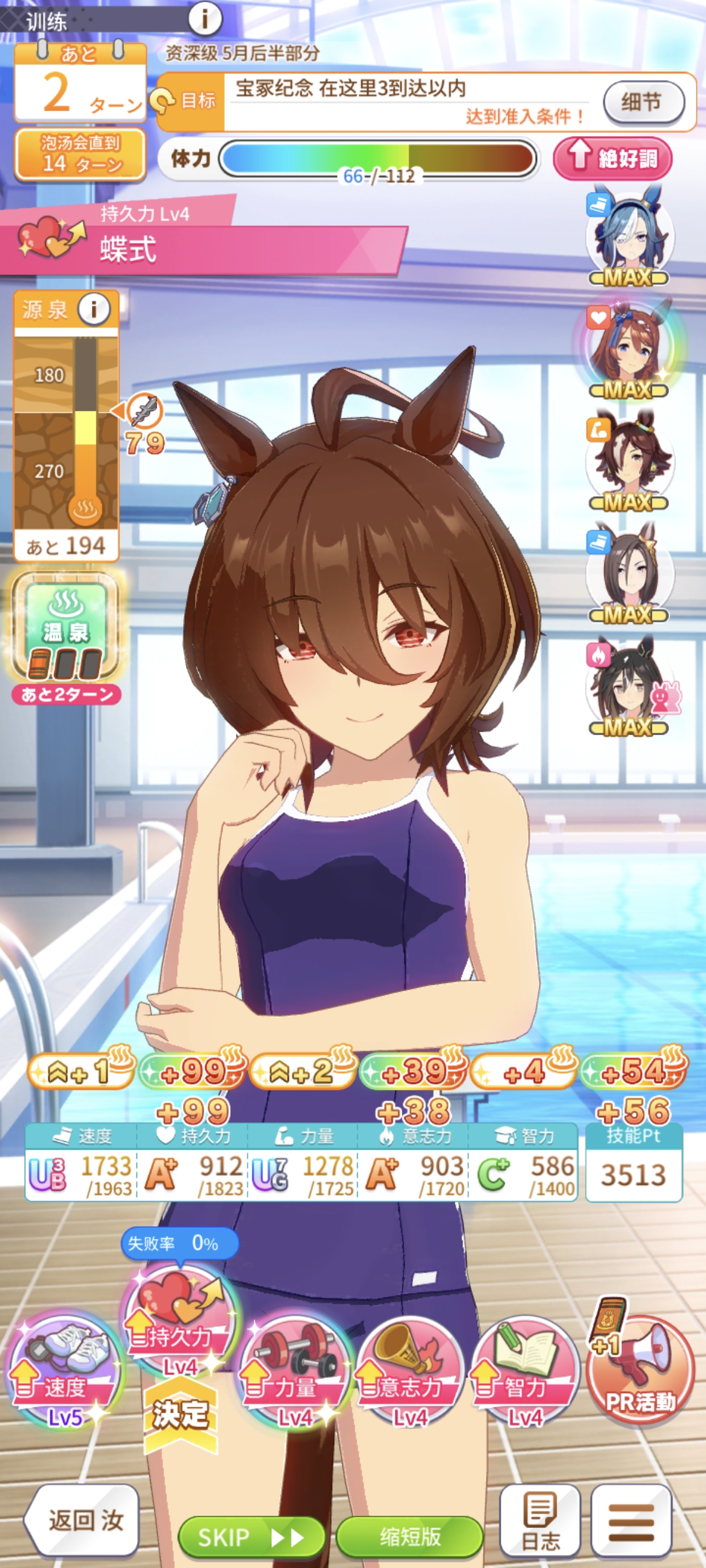
Task: Go back with 返回 button
Action: coord(84,1519)
